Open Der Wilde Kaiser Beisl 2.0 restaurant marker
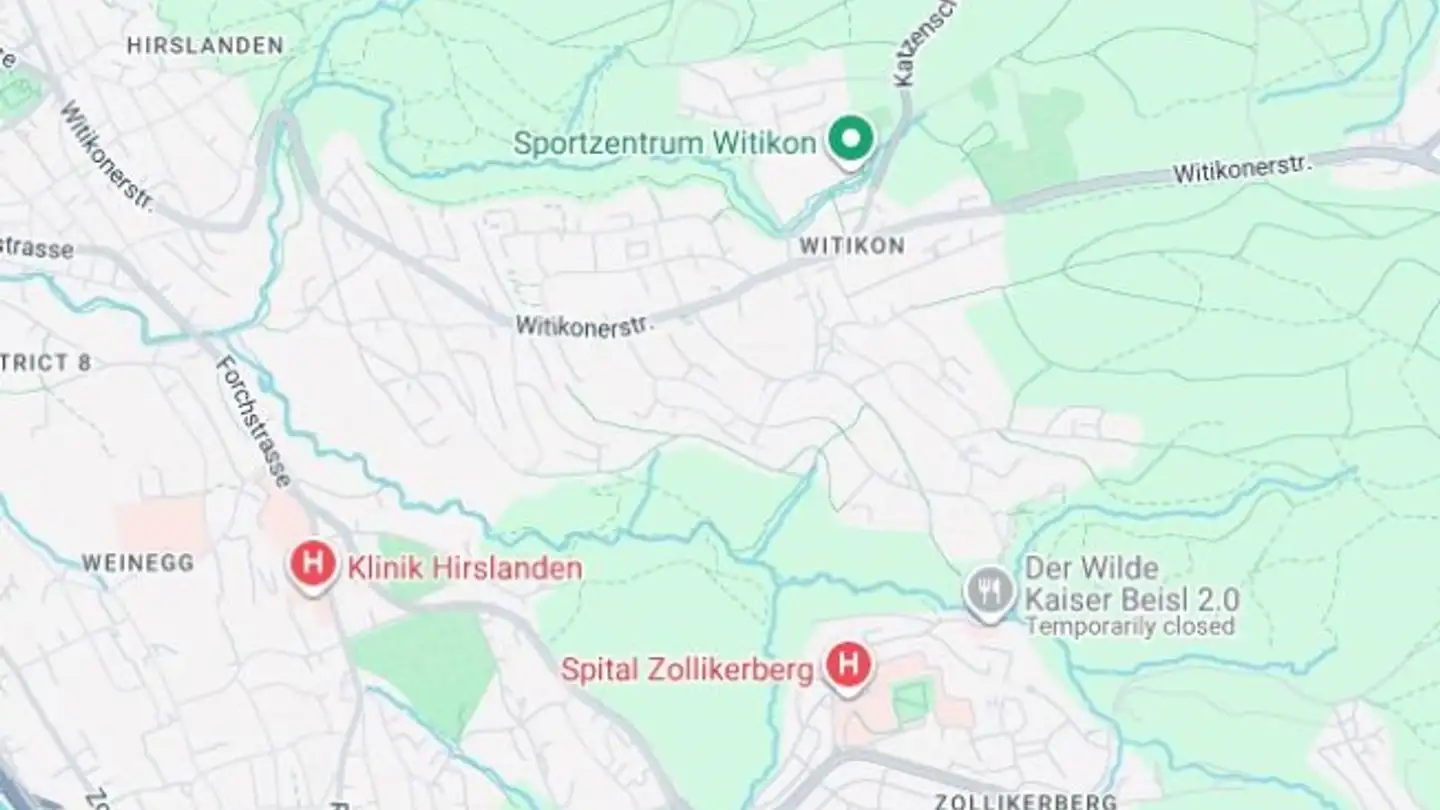Screen dimensions: 1440x810 [x=989, y=590]
